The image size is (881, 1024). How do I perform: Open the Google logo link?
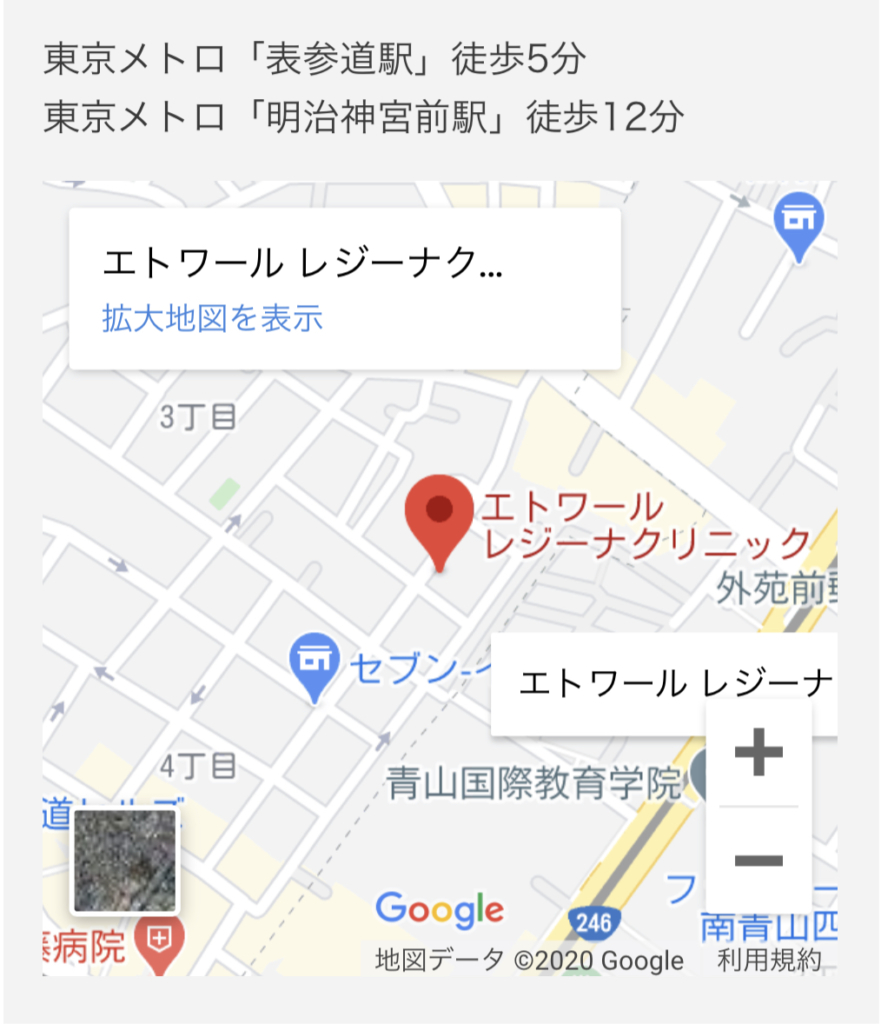[x=439, y=910]
